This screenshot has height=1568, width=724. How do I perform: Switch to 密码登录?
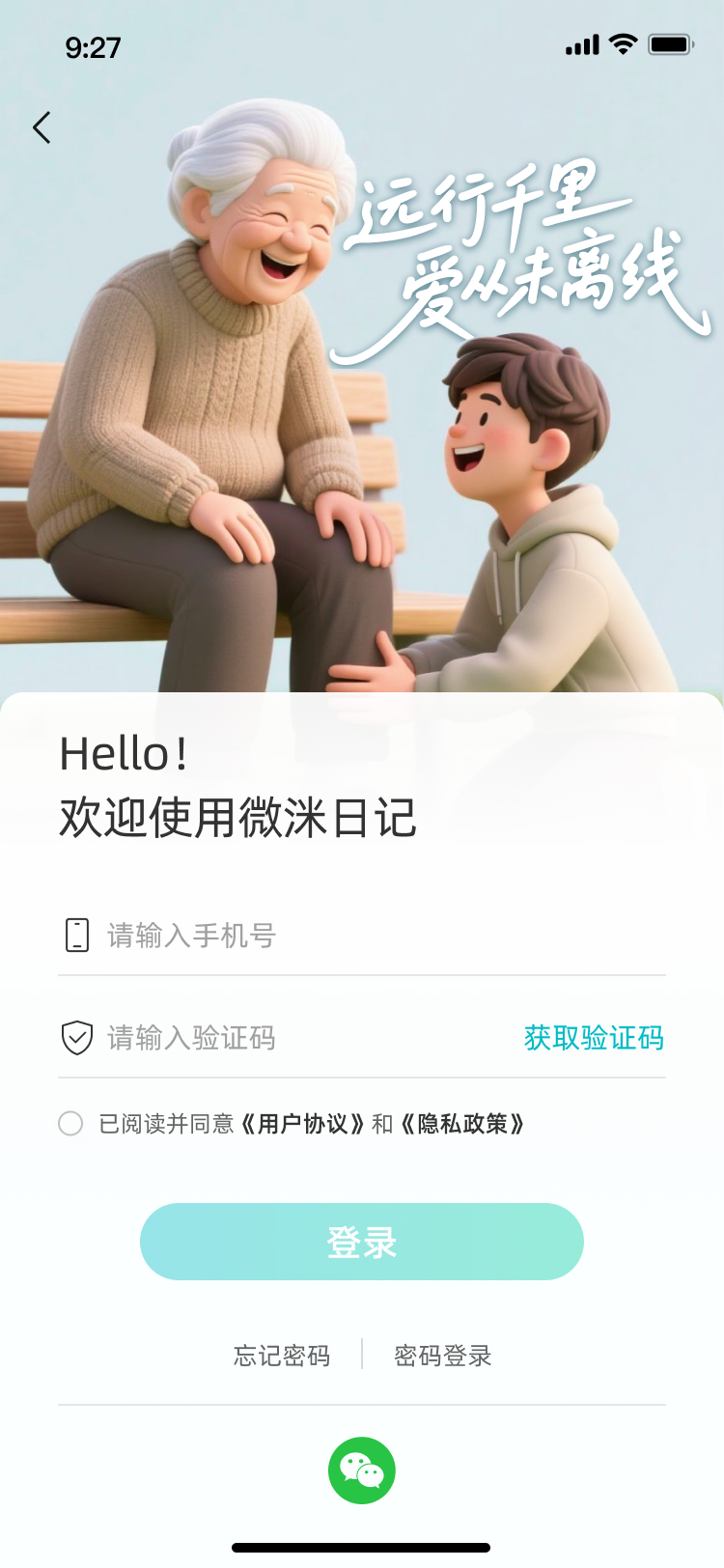click(443, 1356)
